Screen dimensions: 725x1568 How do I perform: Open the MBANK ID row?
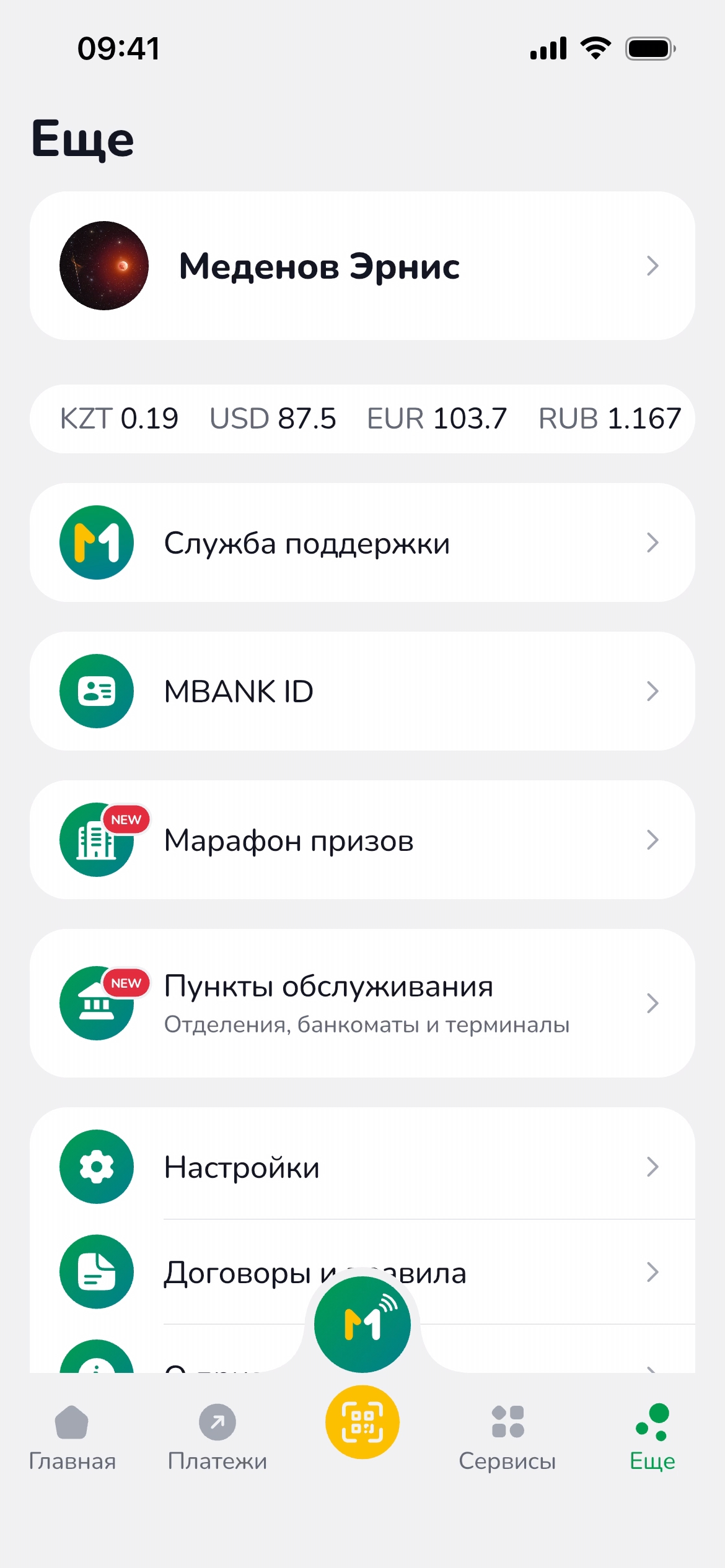click(362, 691)
